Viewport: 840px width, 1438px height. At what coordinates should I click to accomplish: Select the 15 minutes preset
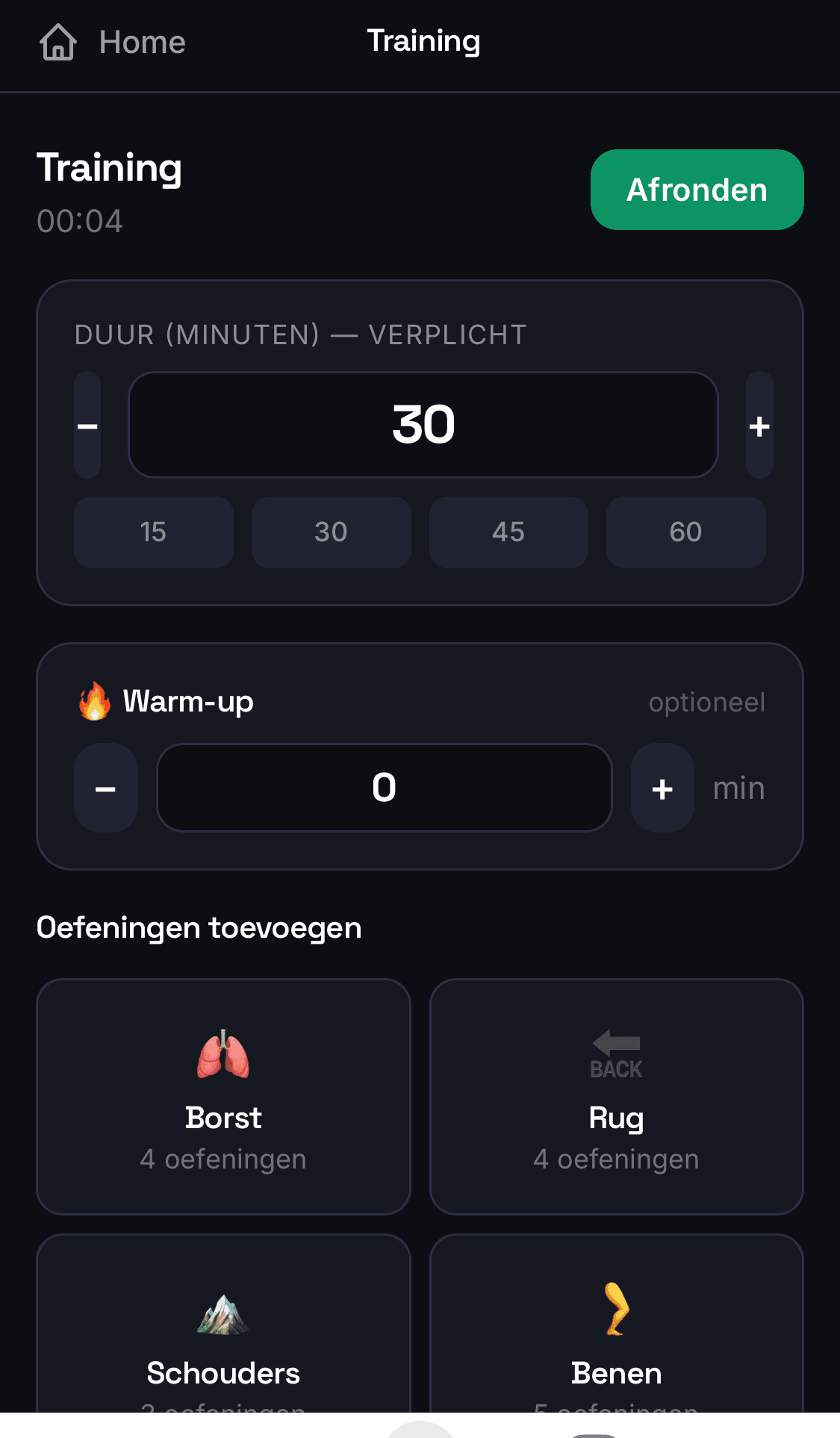[x=153, y=532]
